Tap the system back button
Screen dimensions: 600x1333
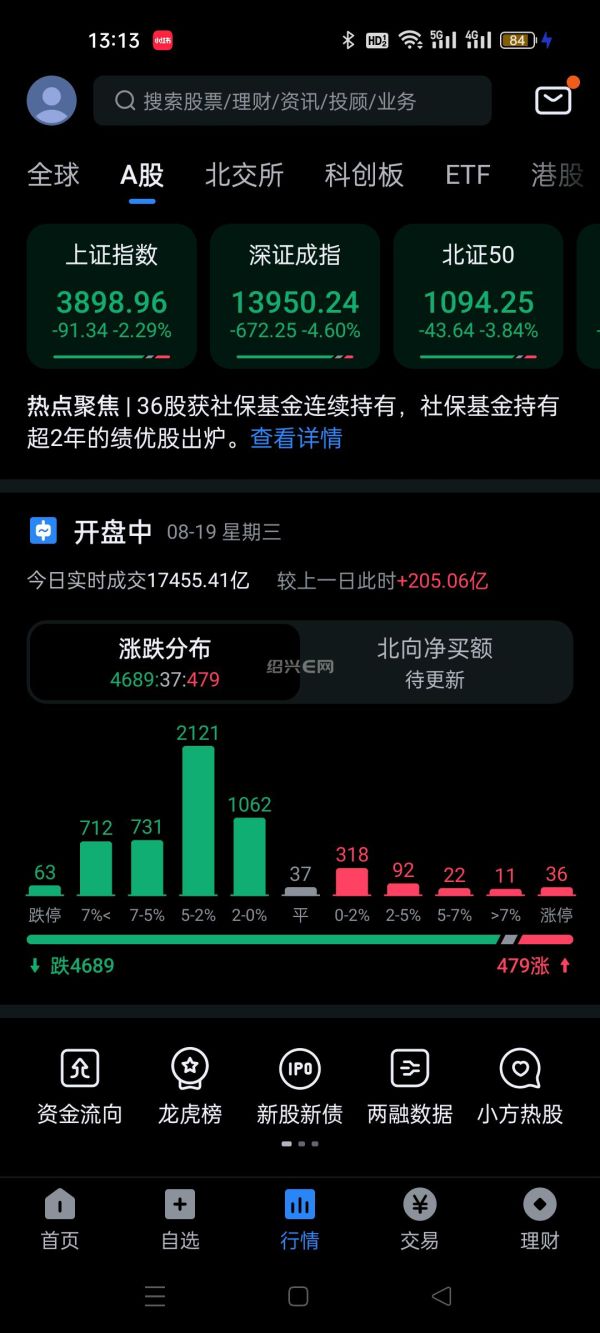tap(441, 1296)
